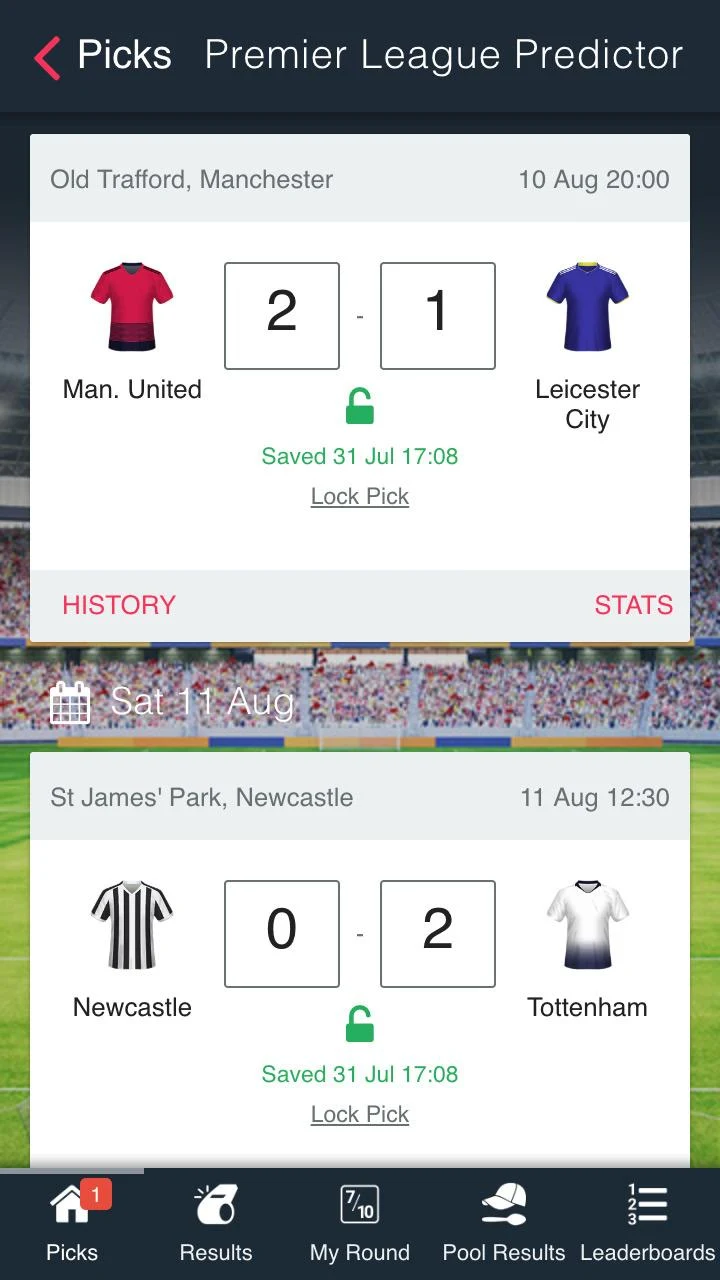Edit Leicester City's predicted score box
Screen dimensions: 720x1280
tap(438, 316)
